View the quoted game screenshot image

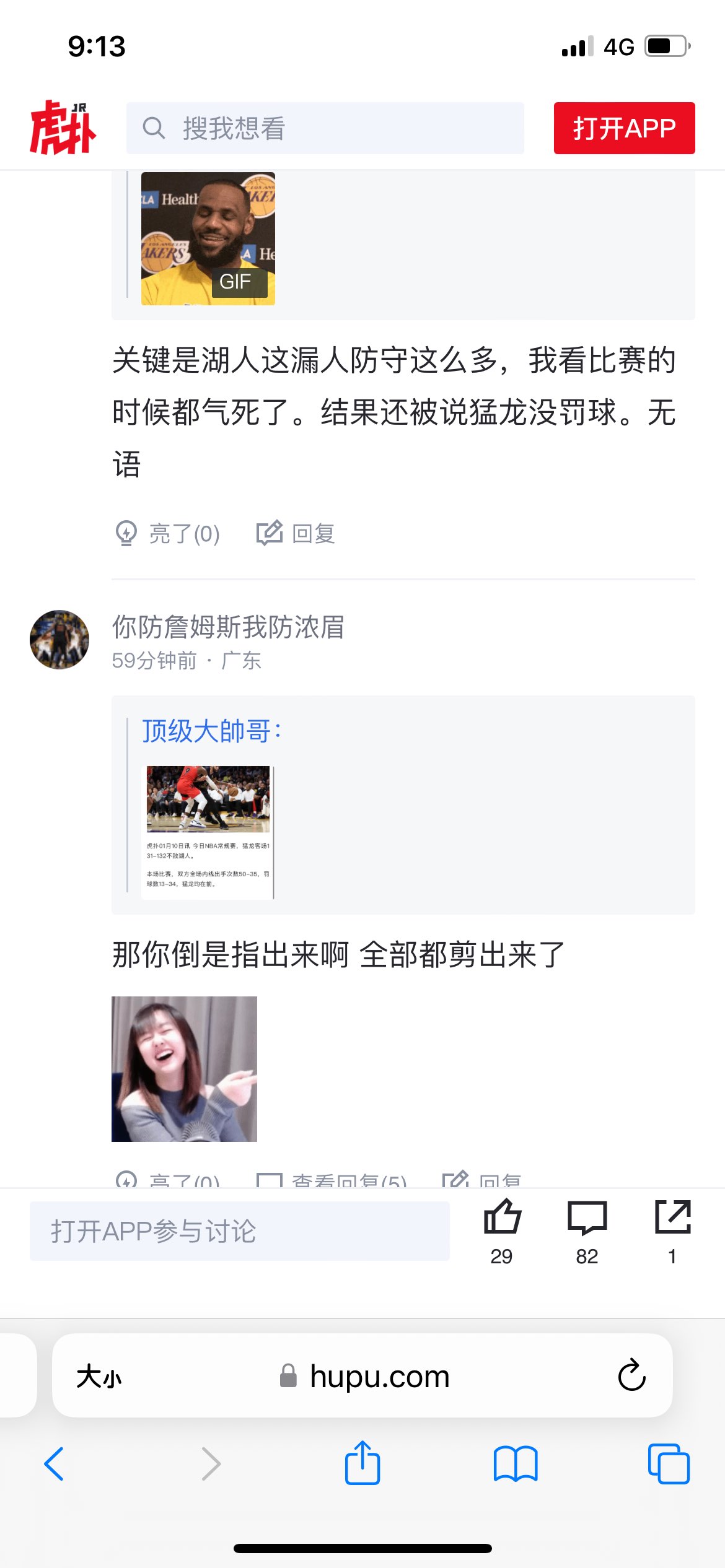pos(208,832)
